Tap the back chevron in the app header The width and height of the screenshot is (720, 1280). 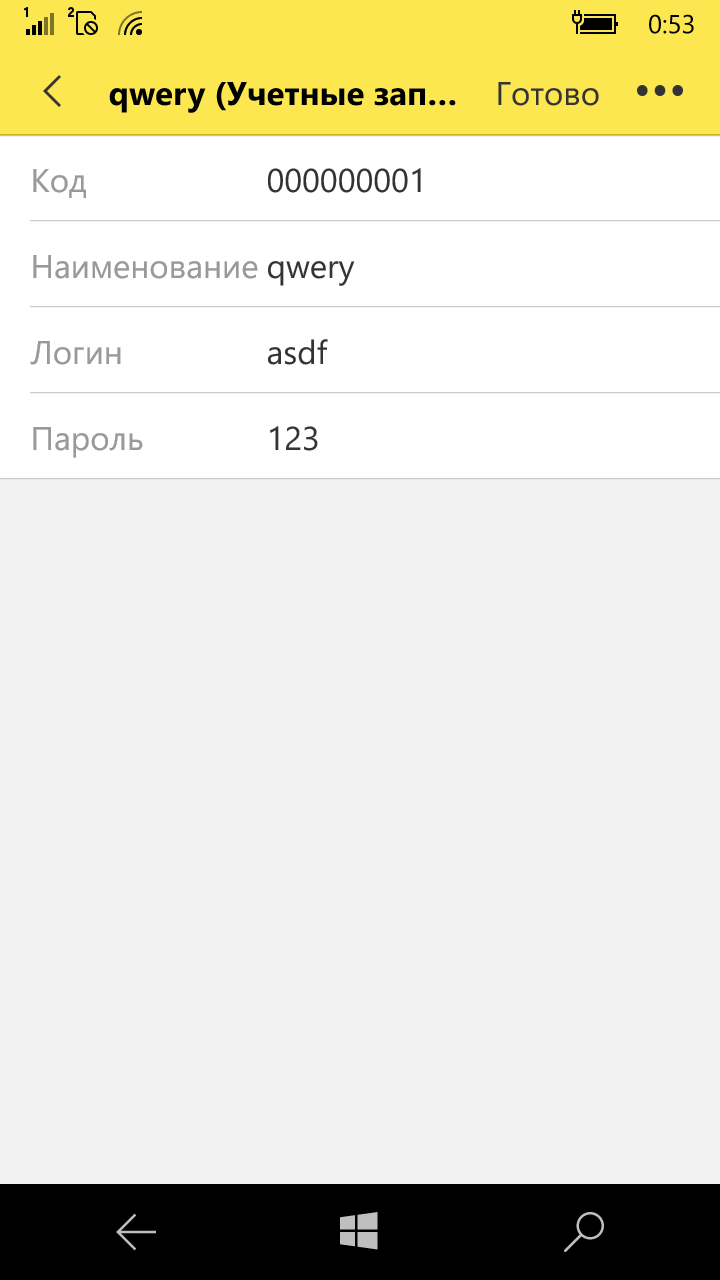click(52, 92)
